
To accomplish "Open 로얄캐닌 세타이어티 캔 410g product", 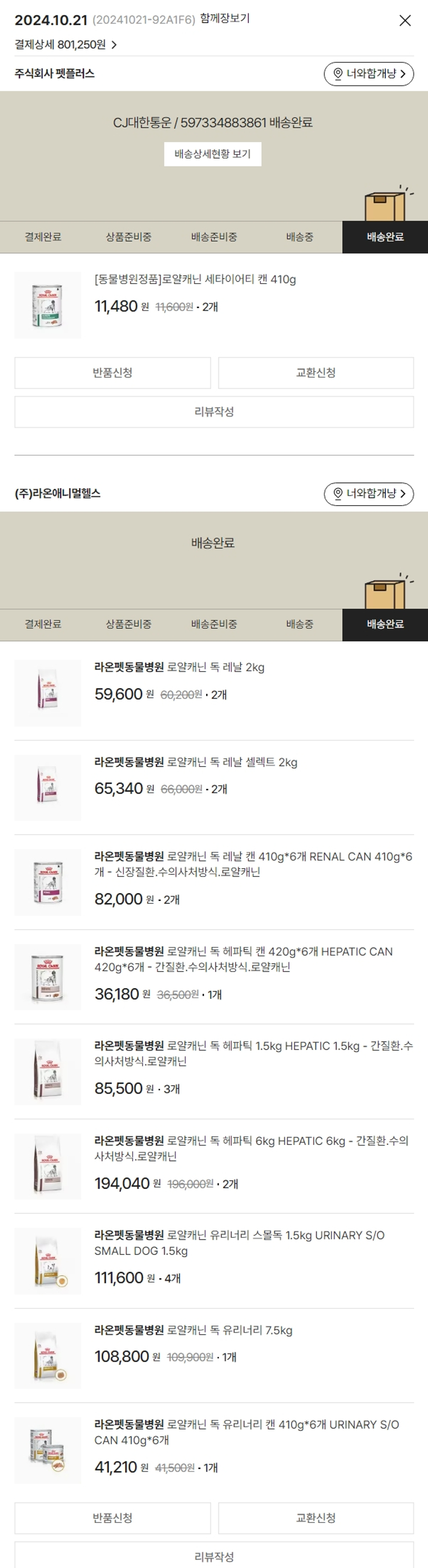I will pos(195,279).
